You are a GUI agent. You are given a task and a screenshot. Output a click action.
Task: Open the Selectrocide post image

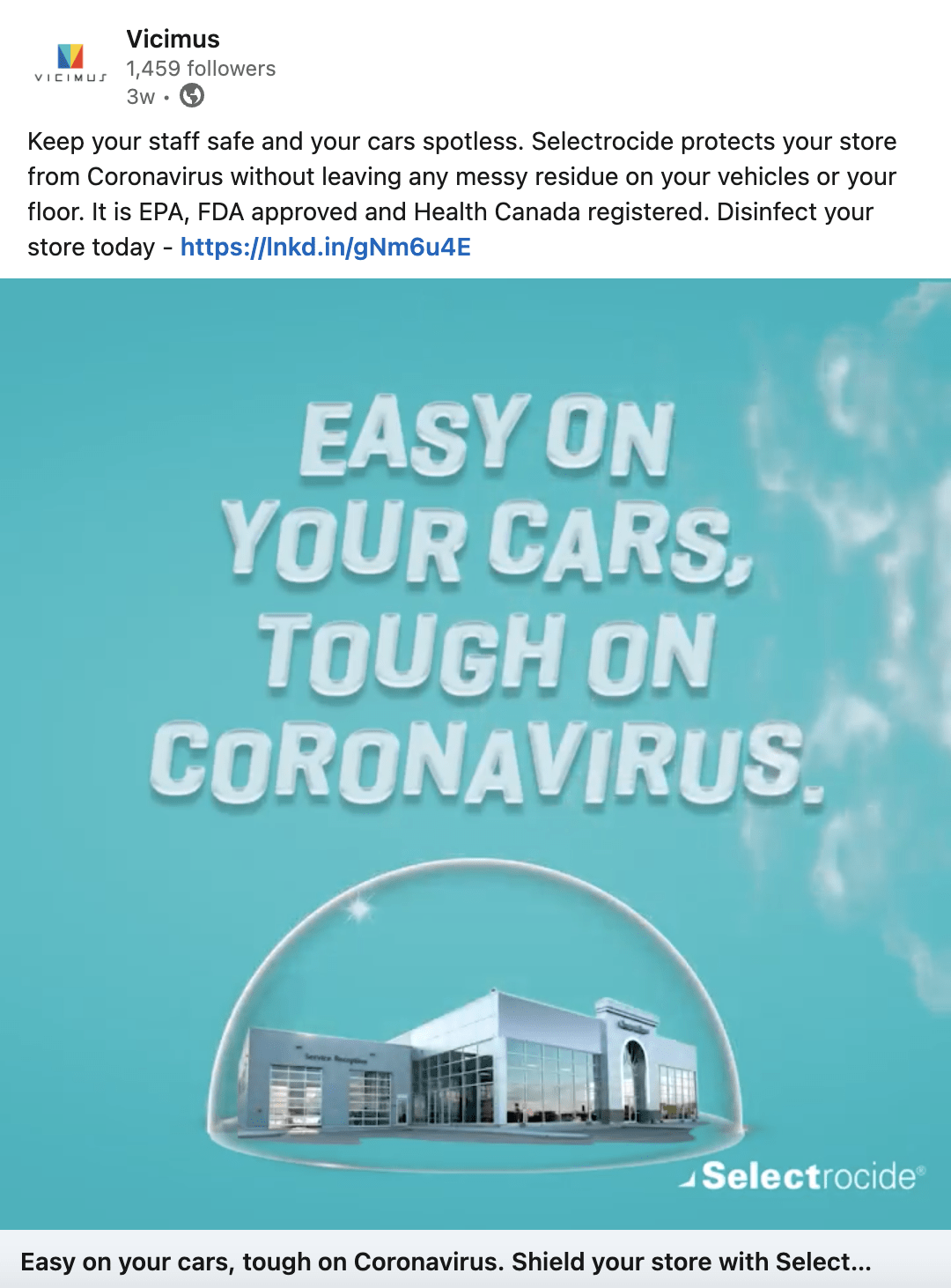click(x=475, y=753)
